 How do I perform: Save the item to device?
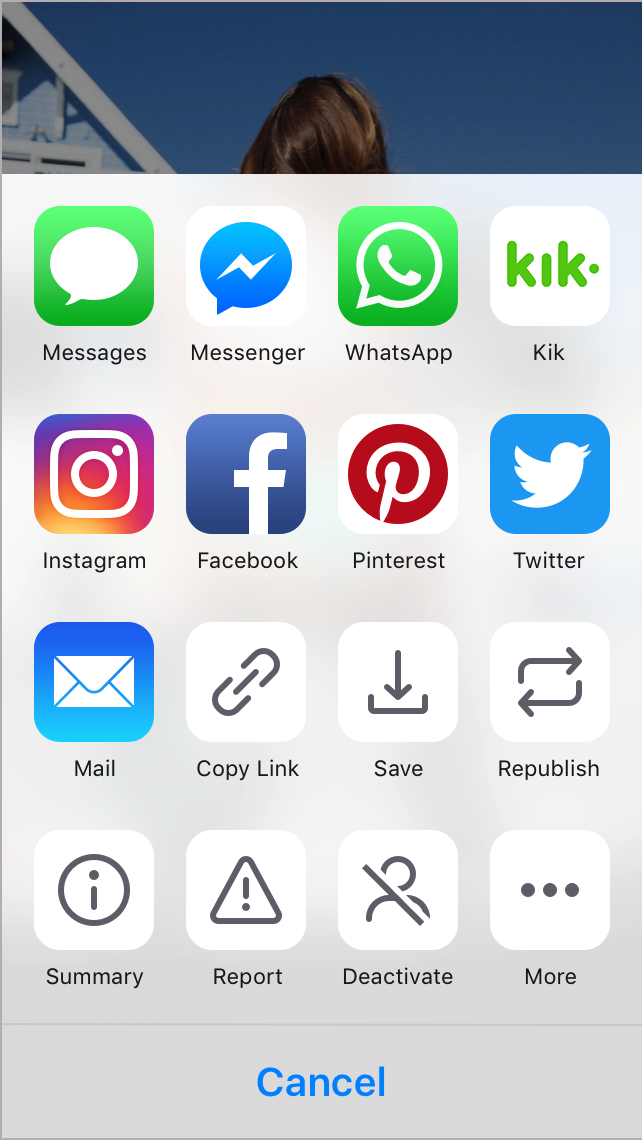point(398,682)
